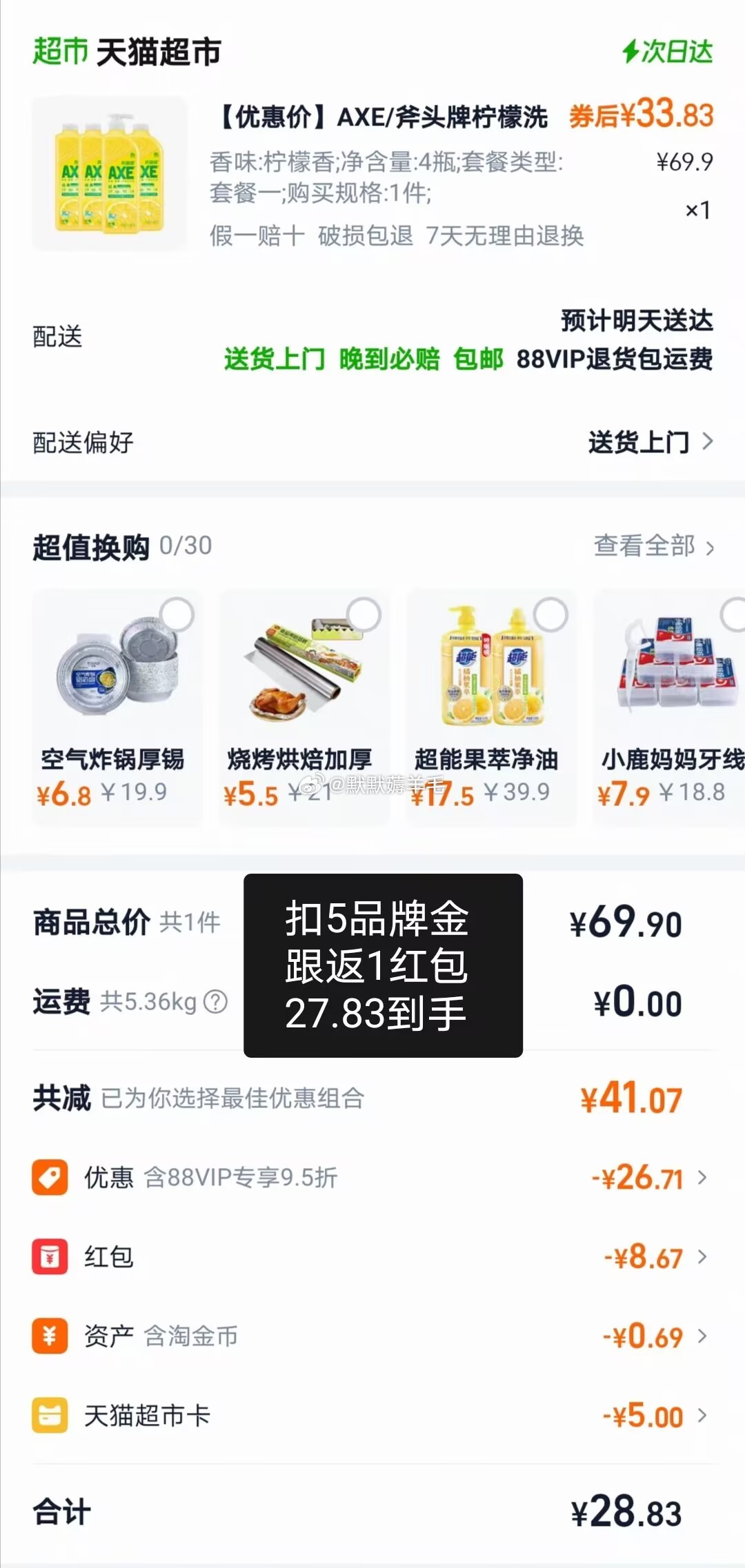Screen dimensions: 745x1568
Task: View all 超值换购 add-on deals
Action: click(653, 546)
